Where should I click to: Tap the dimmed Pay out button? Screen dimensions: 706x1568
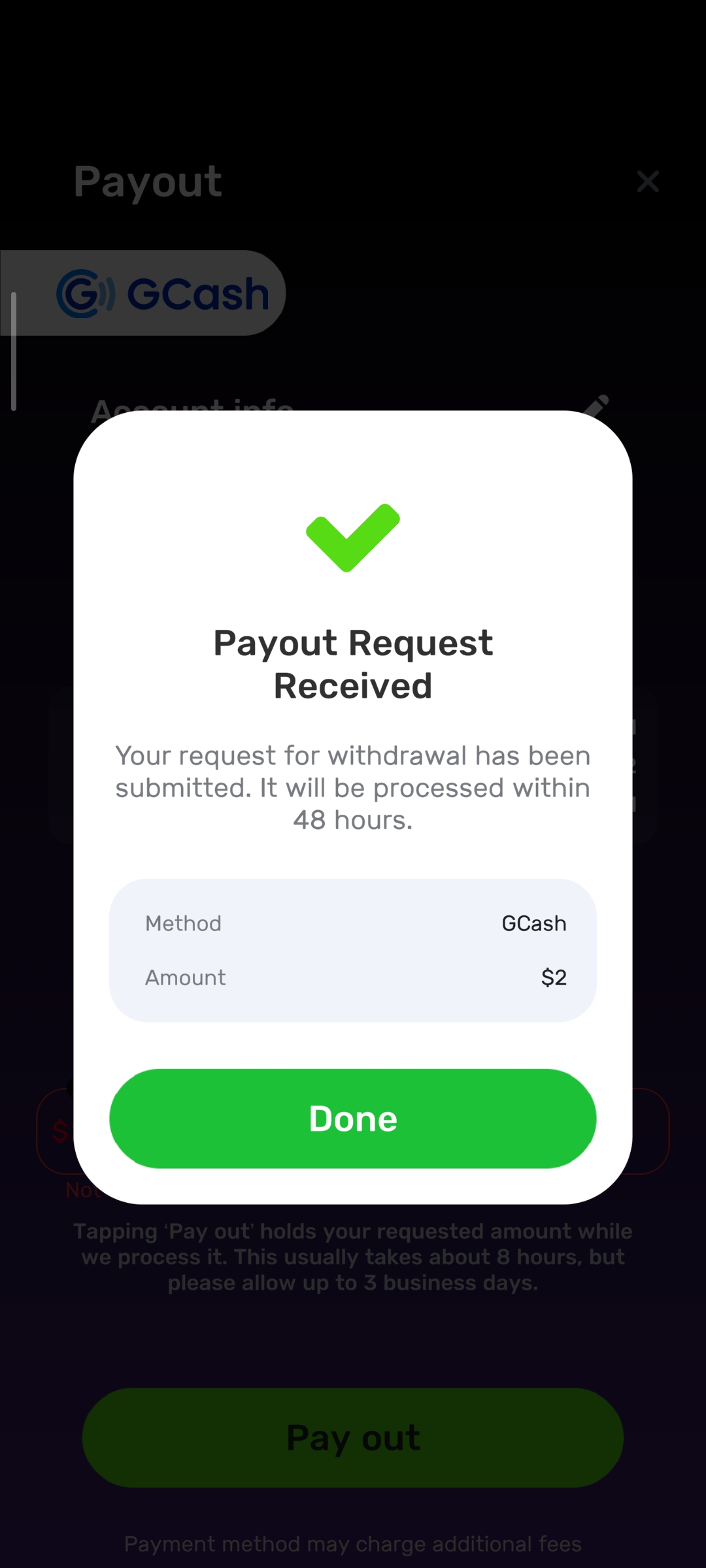click(353, 1437)
